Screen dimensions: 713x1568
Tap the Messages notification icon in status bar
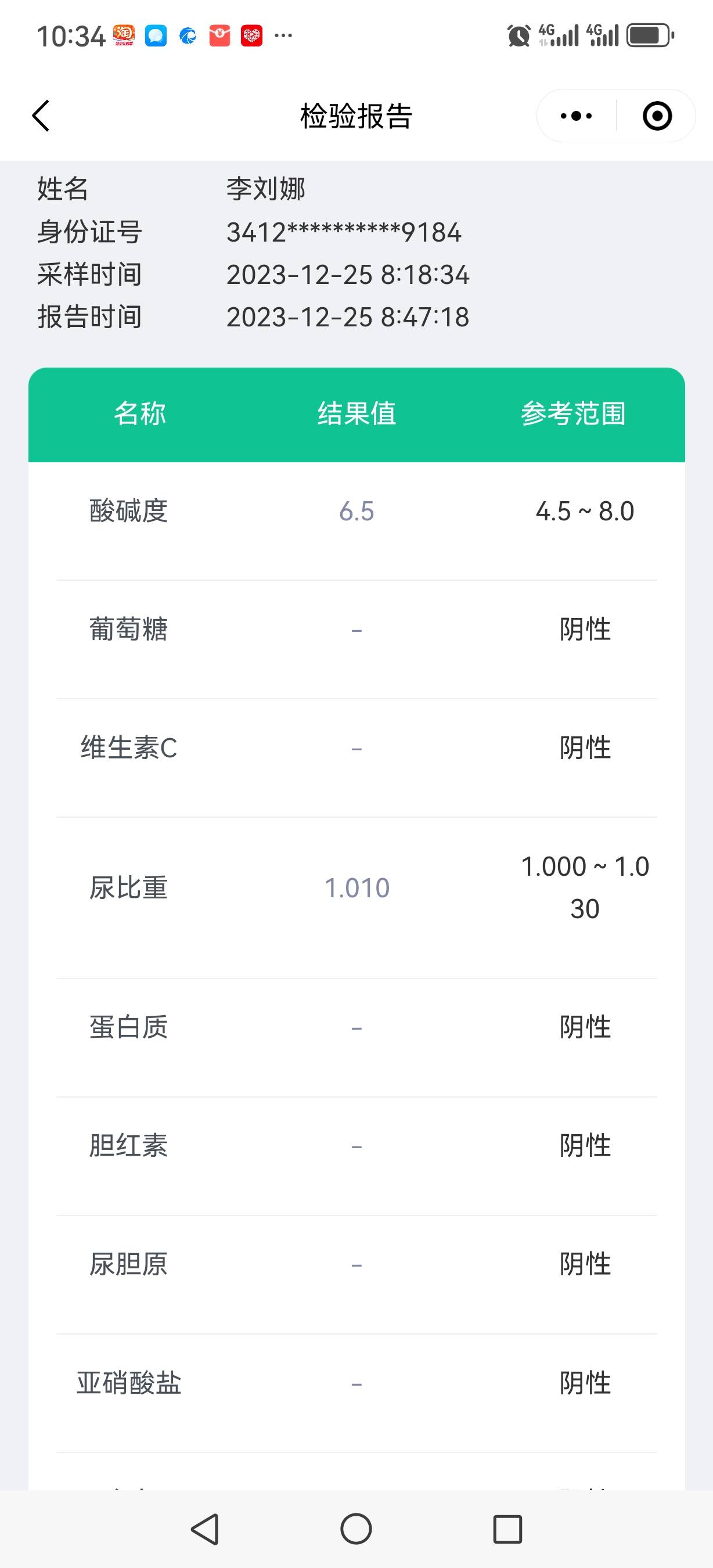[x=155, y=35]
